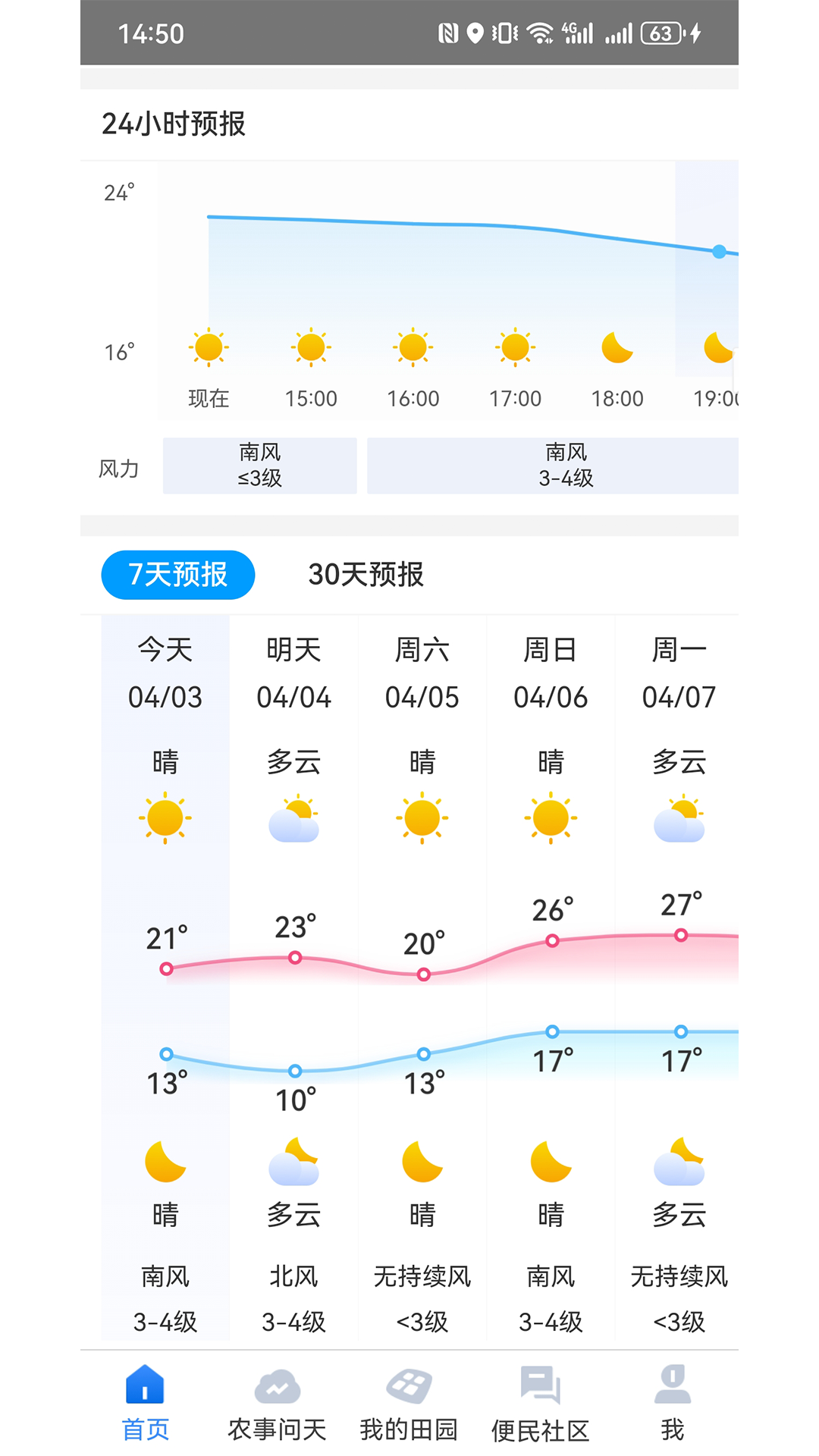
Task: Tap tomorrow's 多云 cloudy day icon
Action: (x=294, y=816)
